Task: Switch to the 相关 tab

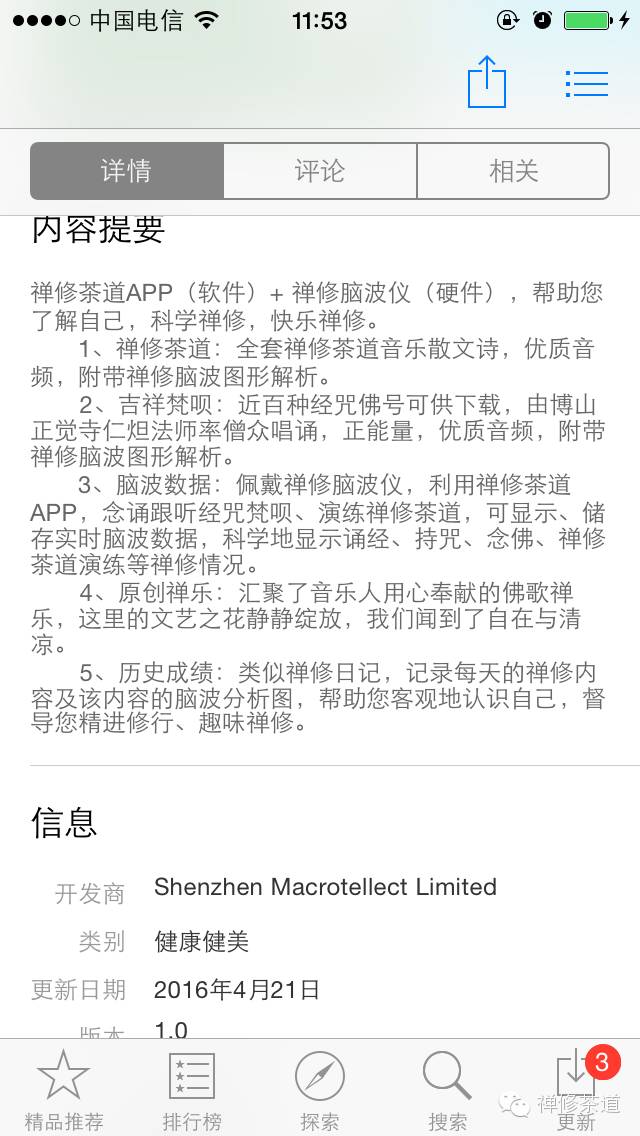Action: pos(513,171)
